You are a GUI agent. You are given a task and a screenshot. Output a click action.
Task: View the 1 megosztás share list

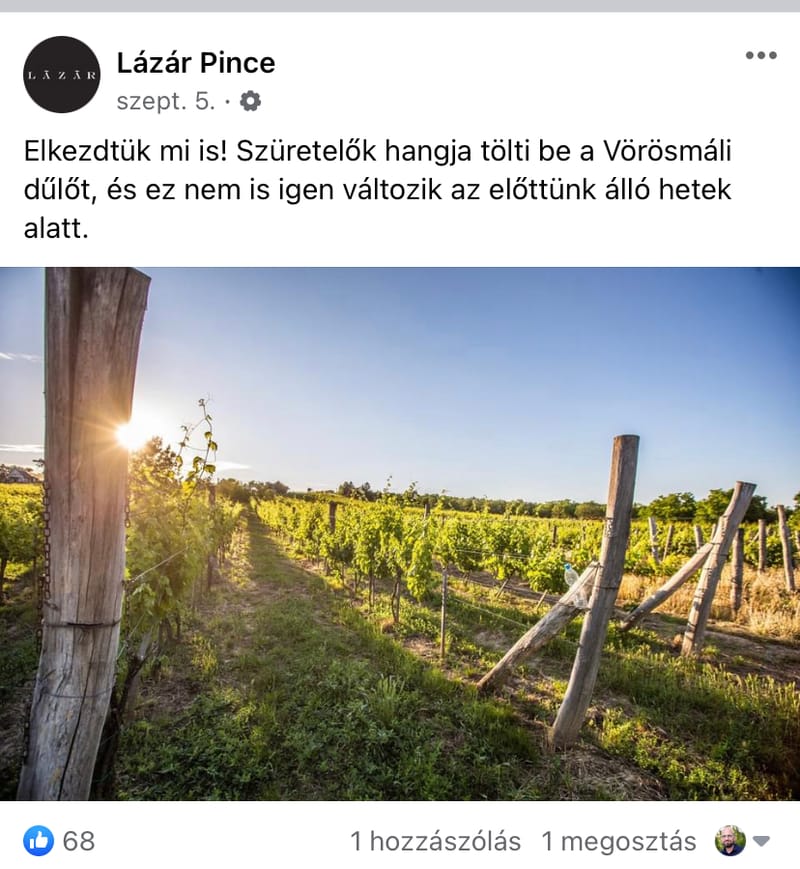point(619,842)
